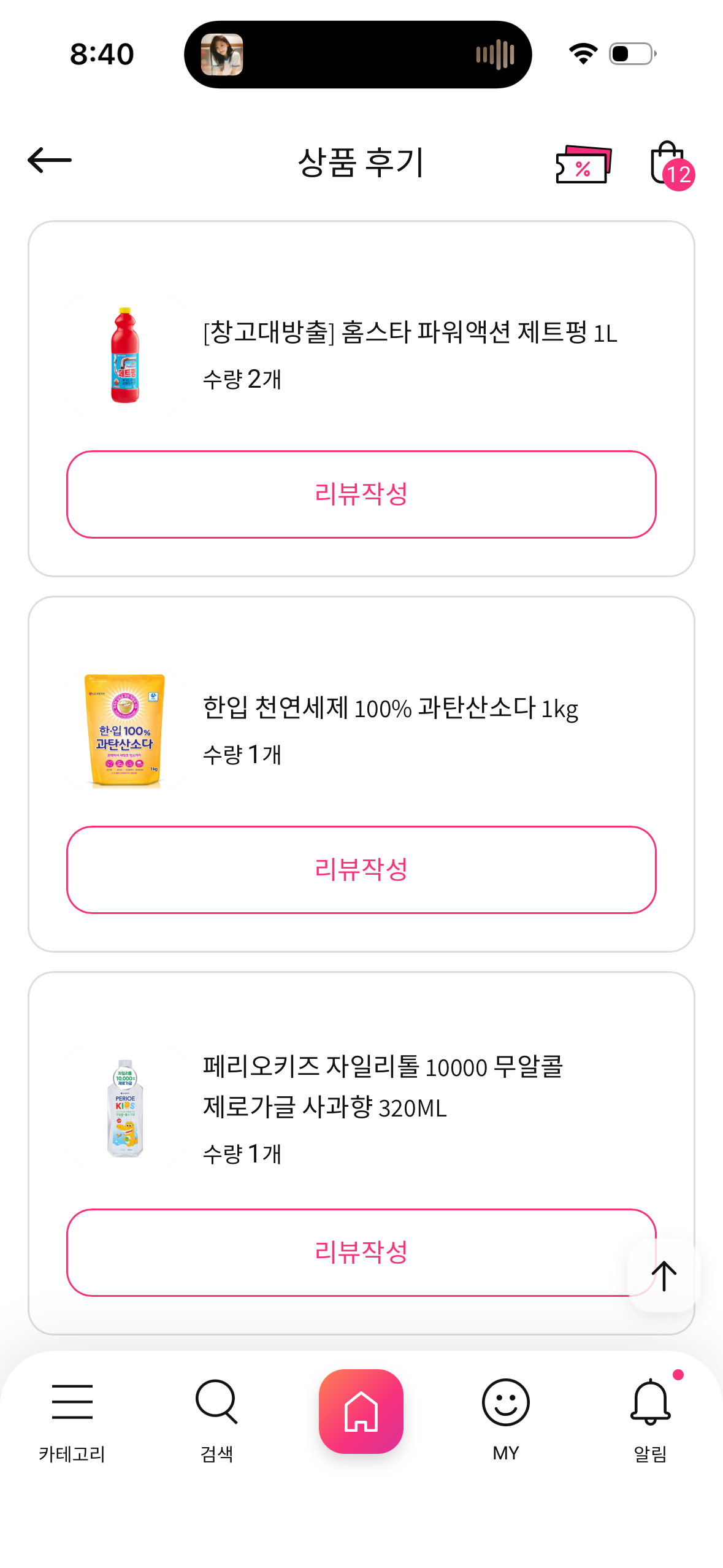Open the shopping bag with 12 items
This screenshot has height=1568, width=723.
668,163
